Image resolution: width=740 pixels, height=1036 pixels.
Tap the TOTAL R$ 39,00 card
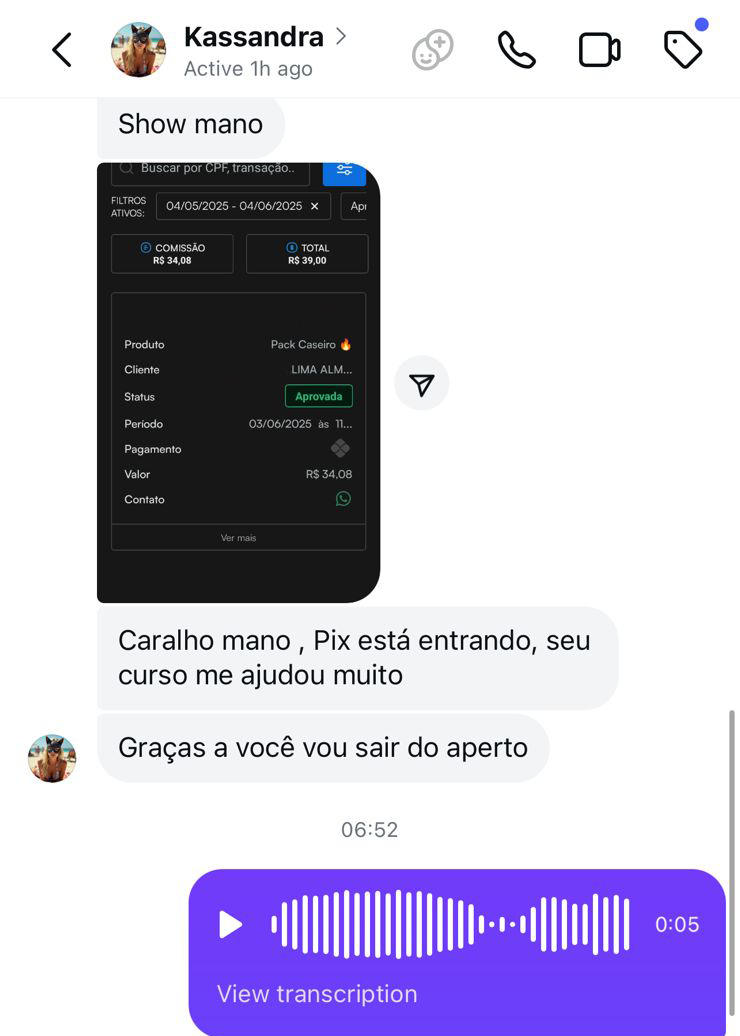[x=307, y=253]
